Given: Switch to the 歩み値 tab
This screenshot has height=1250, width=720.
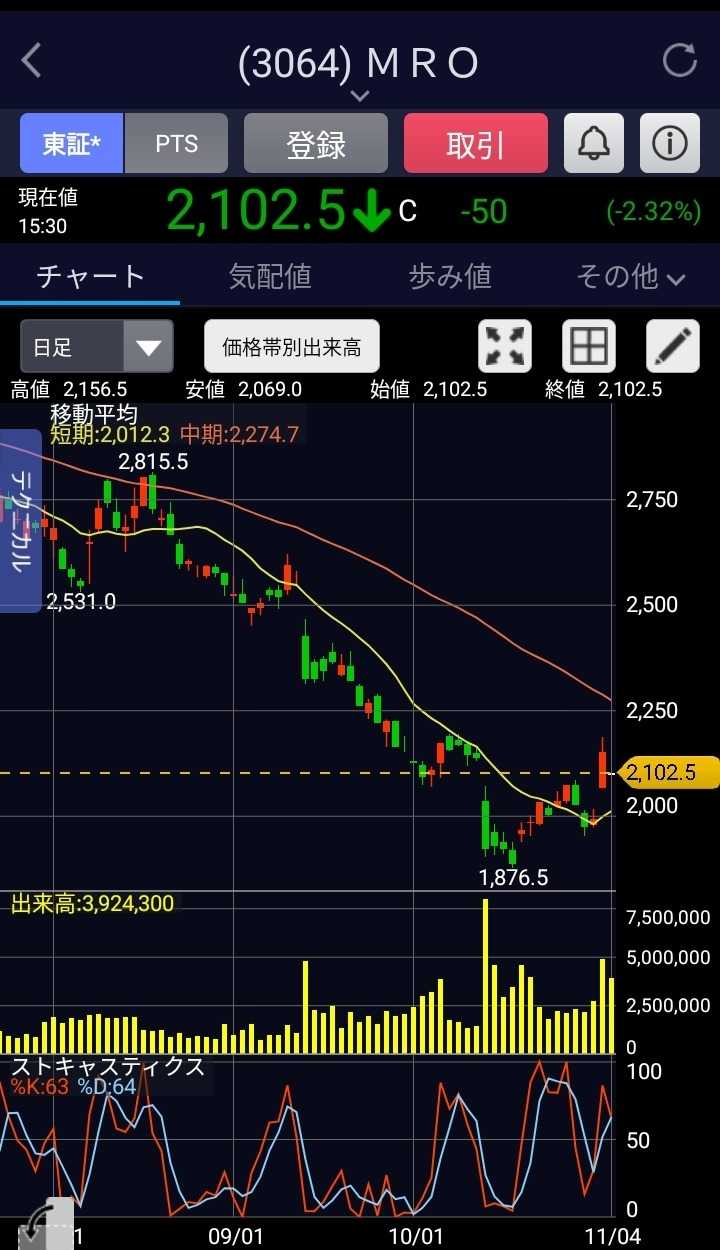Looking at the screenshot, I should [x=450, y=276].
